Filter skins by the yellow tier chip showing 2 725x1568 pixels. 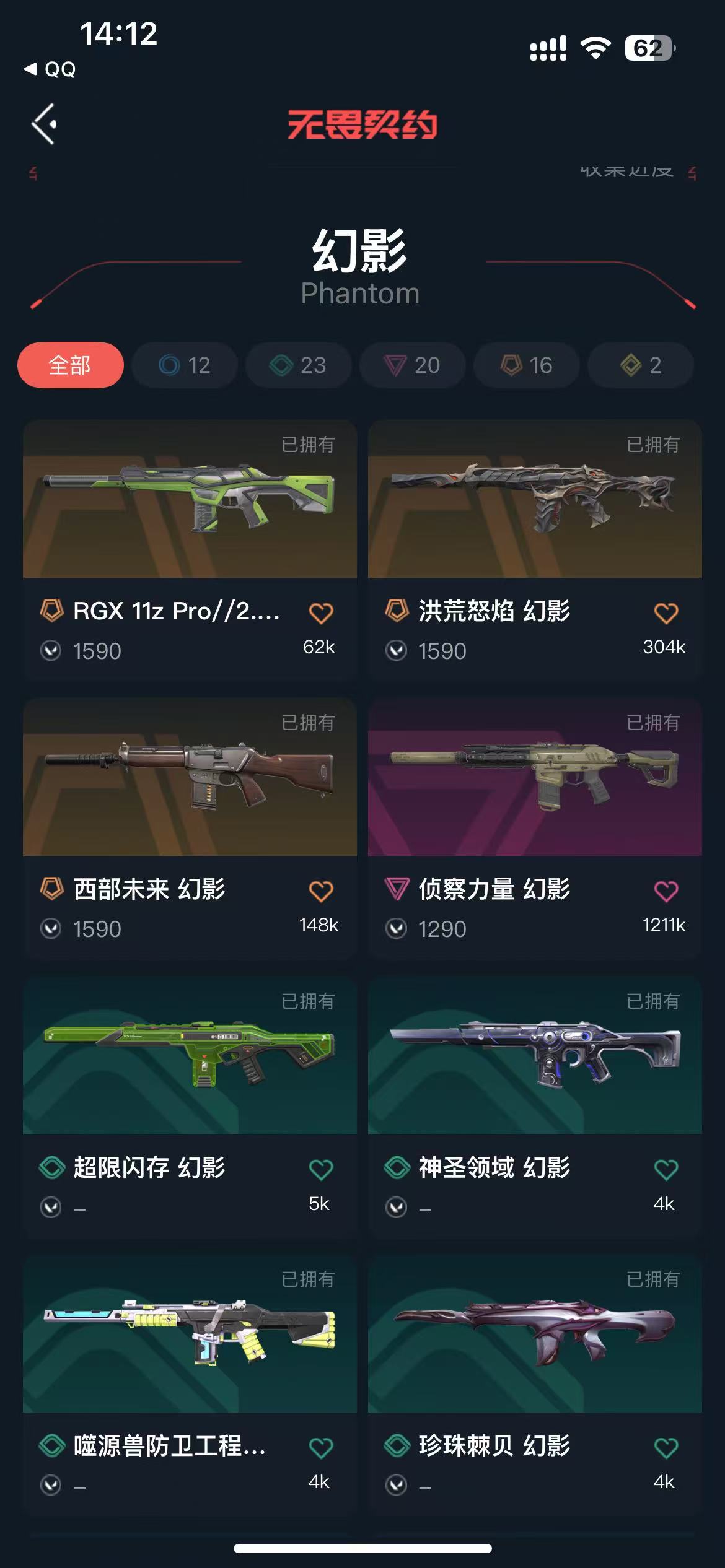[640, 365]
